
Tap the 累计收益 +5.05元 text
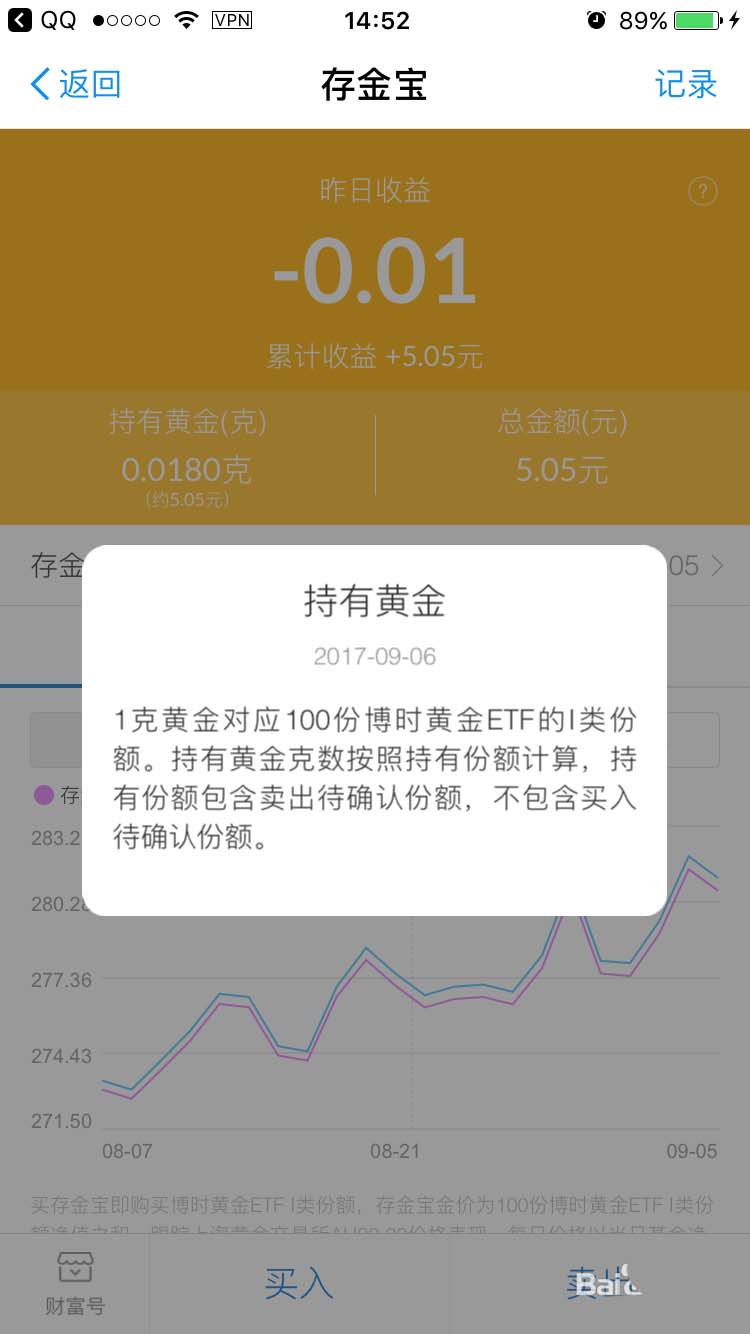(x=375, y=356)
